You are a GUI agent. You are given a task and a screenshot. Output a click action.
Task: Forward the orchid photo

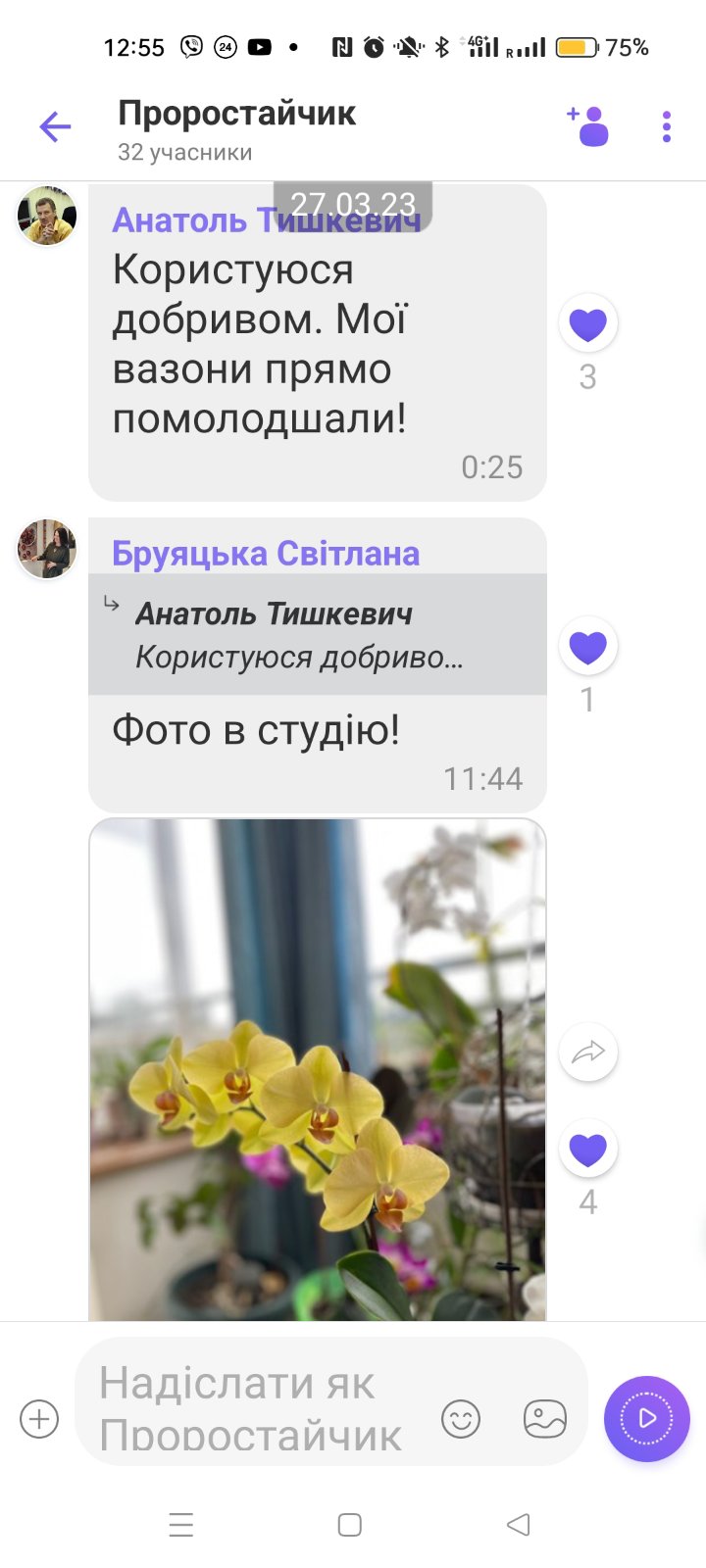[587, 1053]
